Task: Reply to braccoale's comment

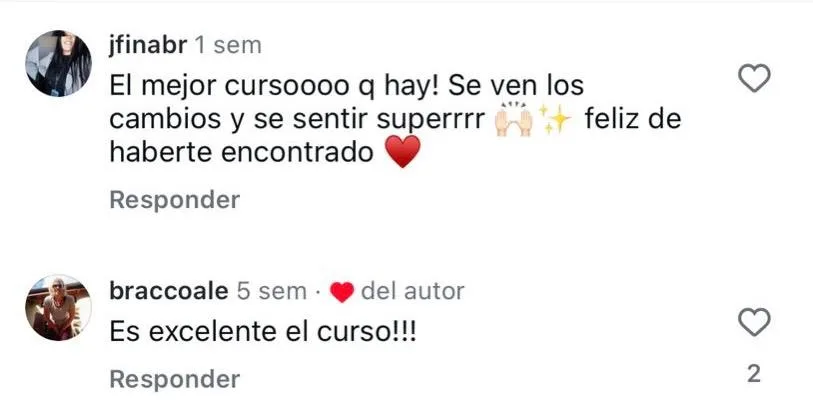Action: pos(174,379)
